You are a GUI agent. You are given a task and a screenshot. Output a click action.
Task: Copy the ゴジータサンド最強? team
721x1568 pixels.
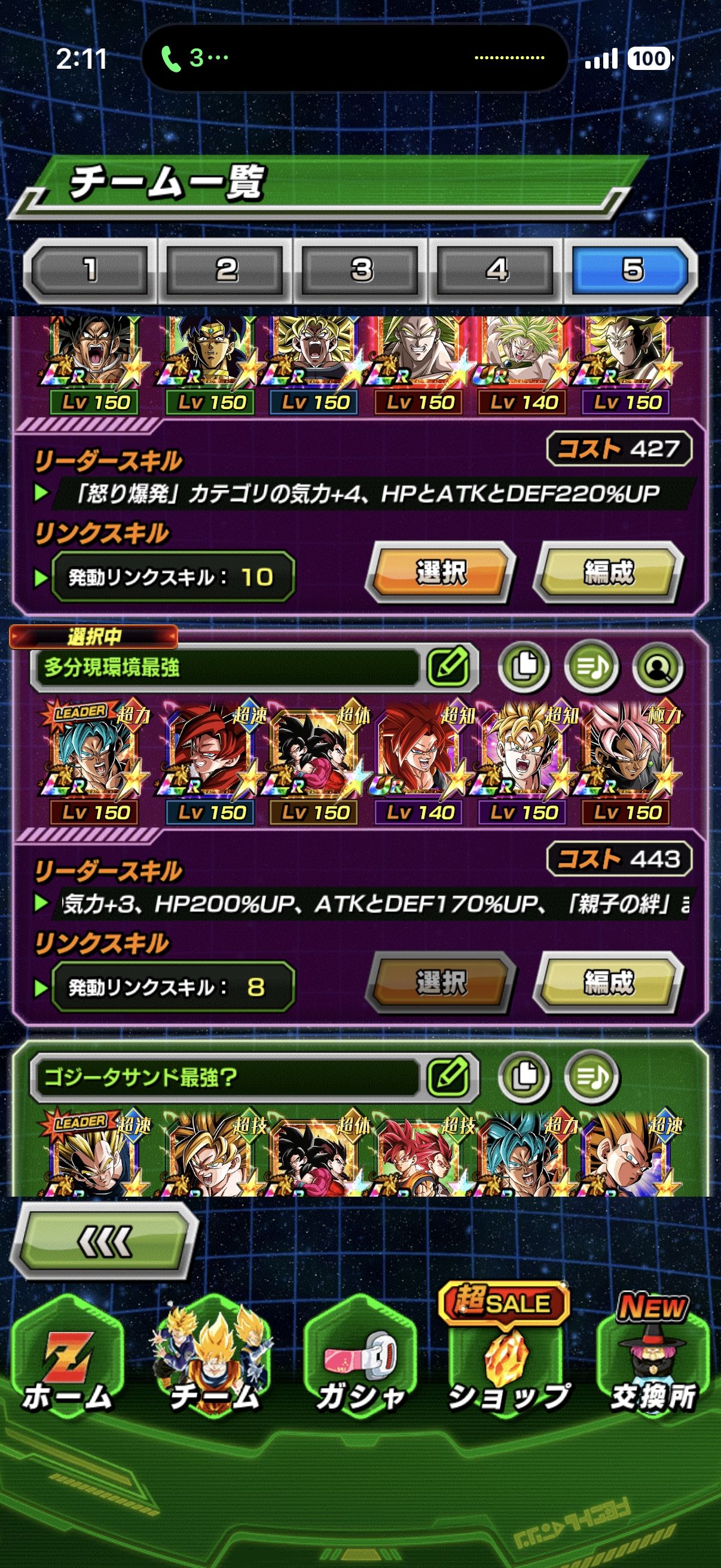524,1077
